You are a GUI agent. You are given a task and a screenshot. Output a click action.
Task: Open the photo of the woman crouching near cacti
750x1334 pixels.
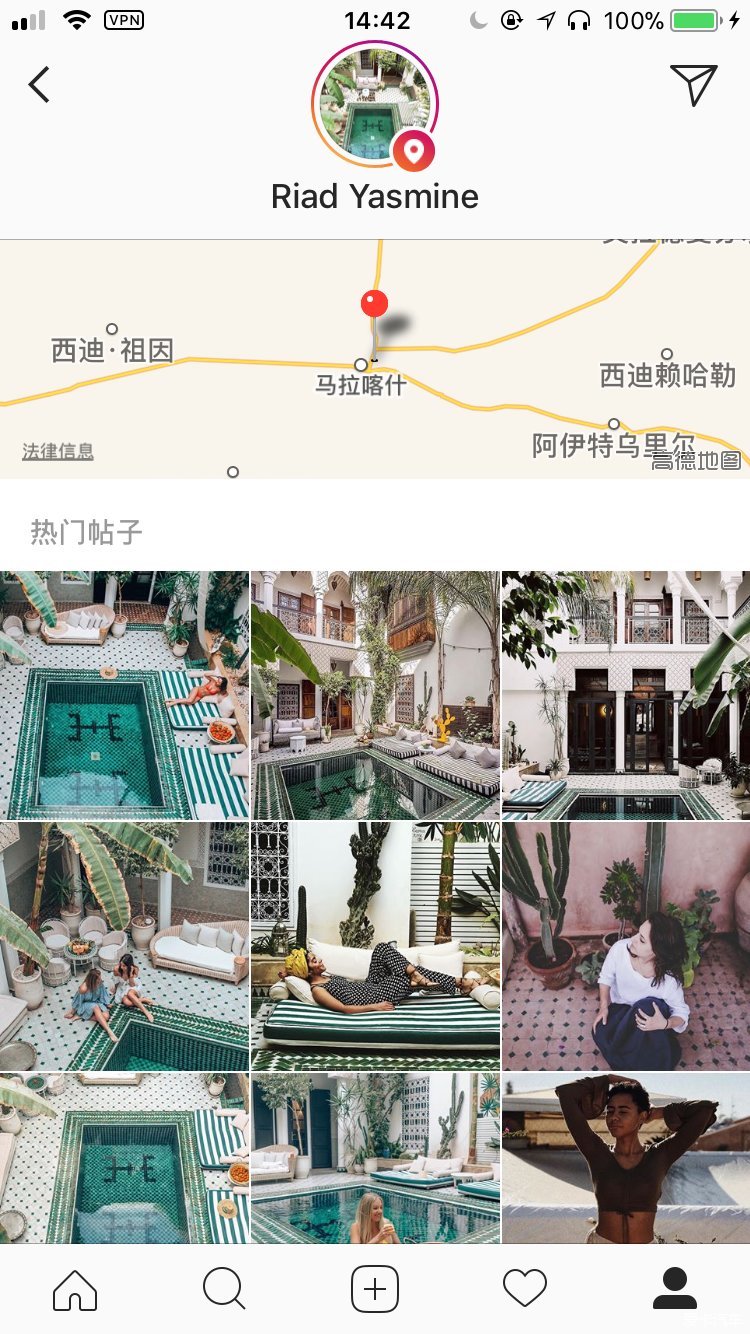pyautogui.click(x=626, y=946)
